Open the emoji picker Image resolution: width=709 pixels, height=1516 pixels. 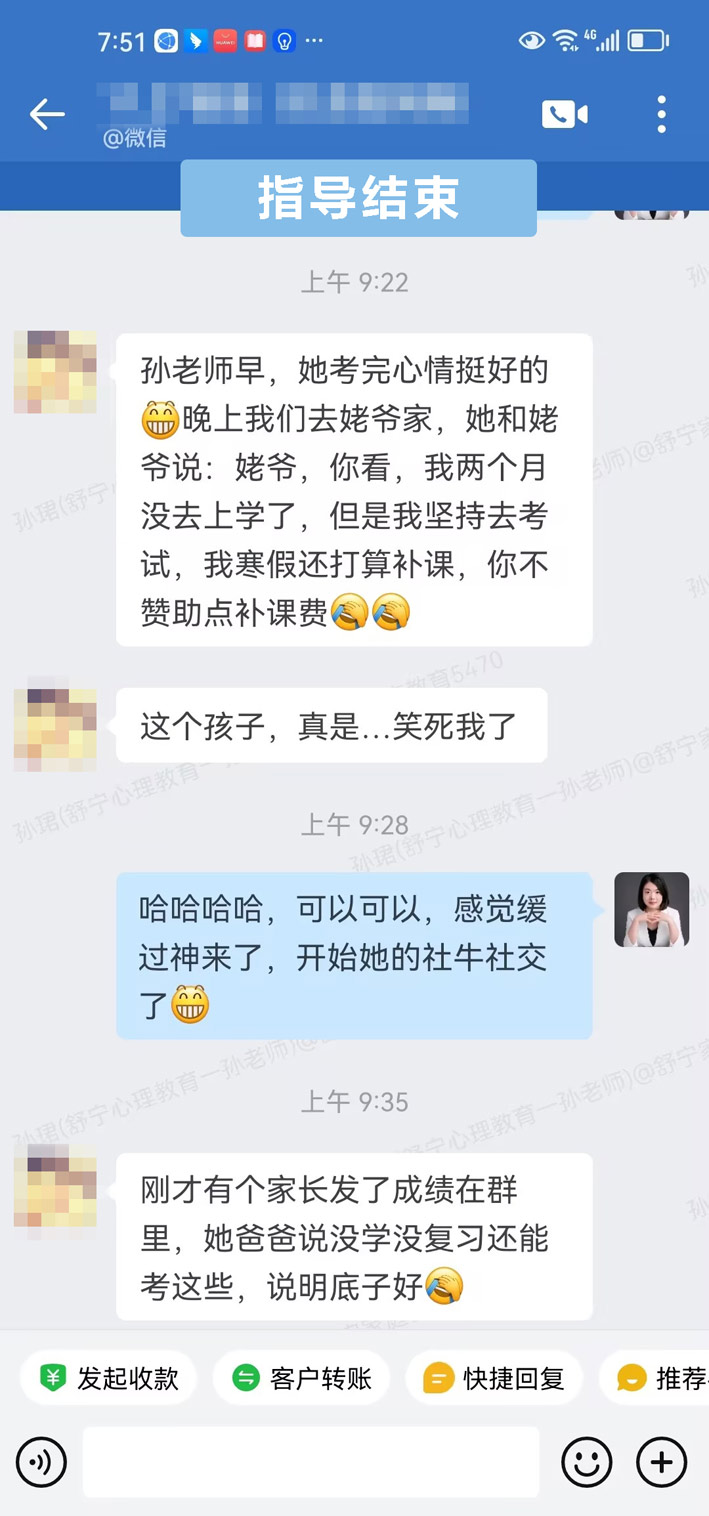point(586,1462)
